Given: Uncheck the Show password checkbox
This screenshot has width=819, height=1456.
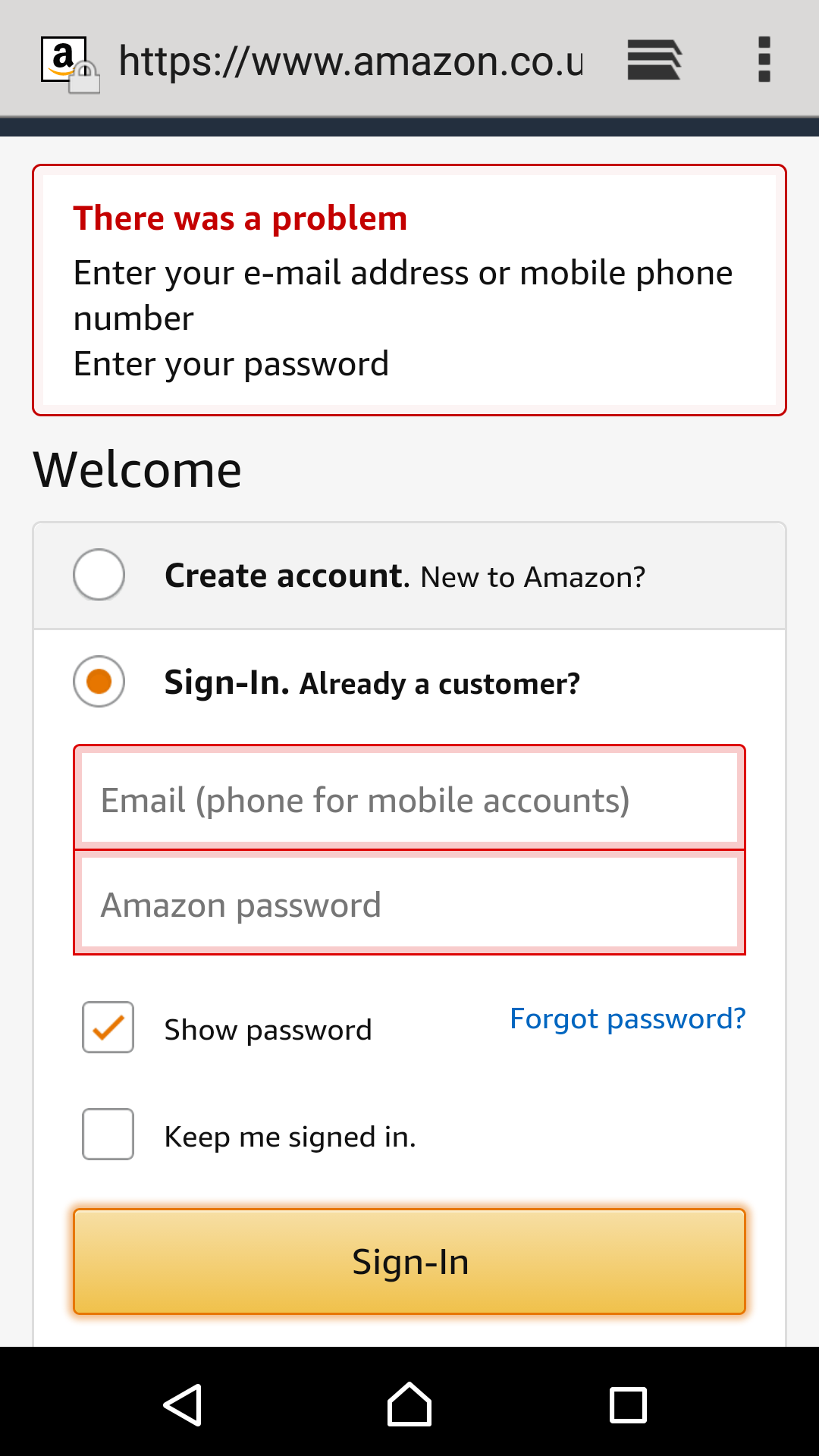Looking at the screenshot, I should [x=108, y=1028].
